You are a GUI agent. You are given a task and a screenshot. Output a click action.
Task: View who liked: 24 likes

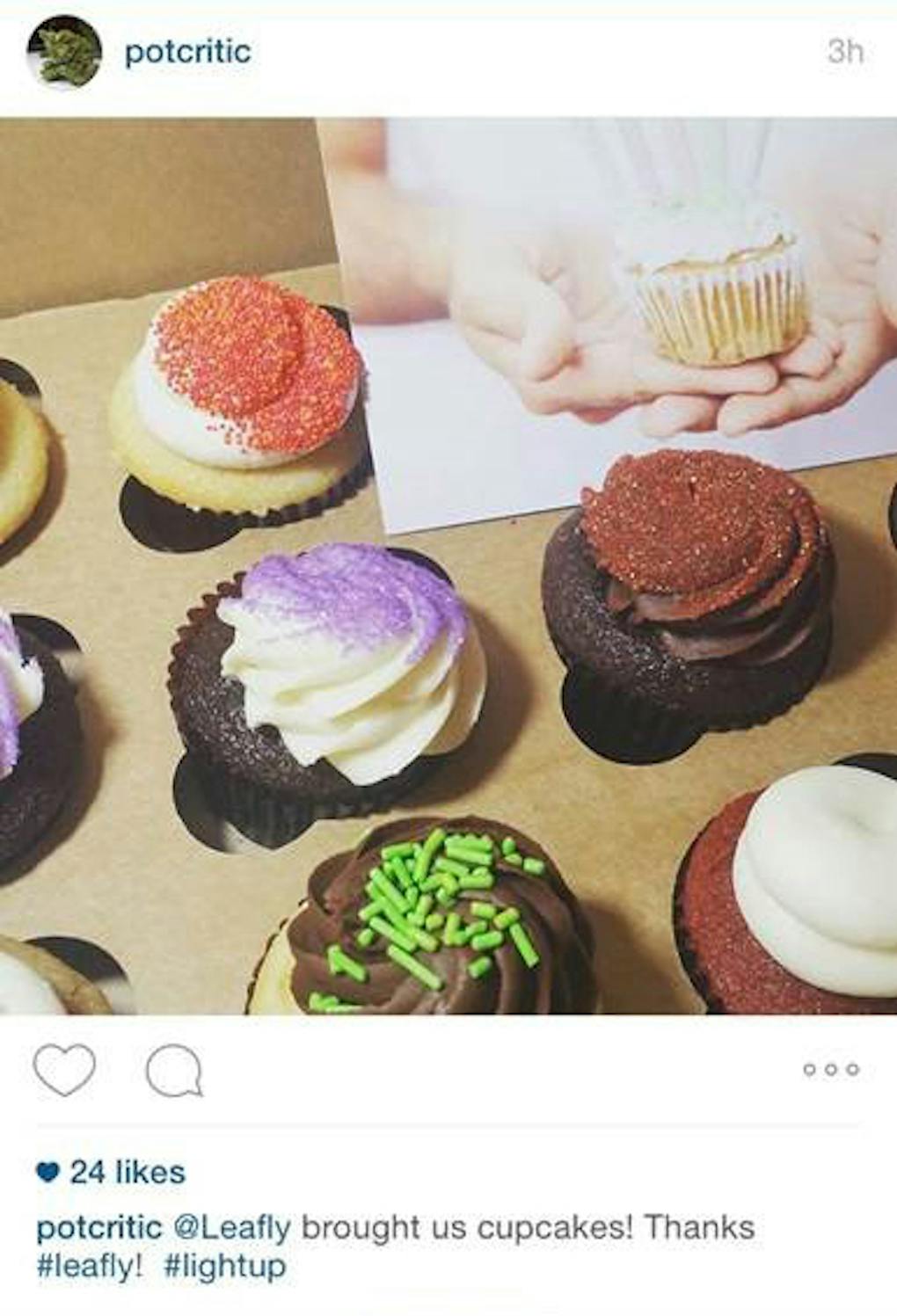(127, 1172)
